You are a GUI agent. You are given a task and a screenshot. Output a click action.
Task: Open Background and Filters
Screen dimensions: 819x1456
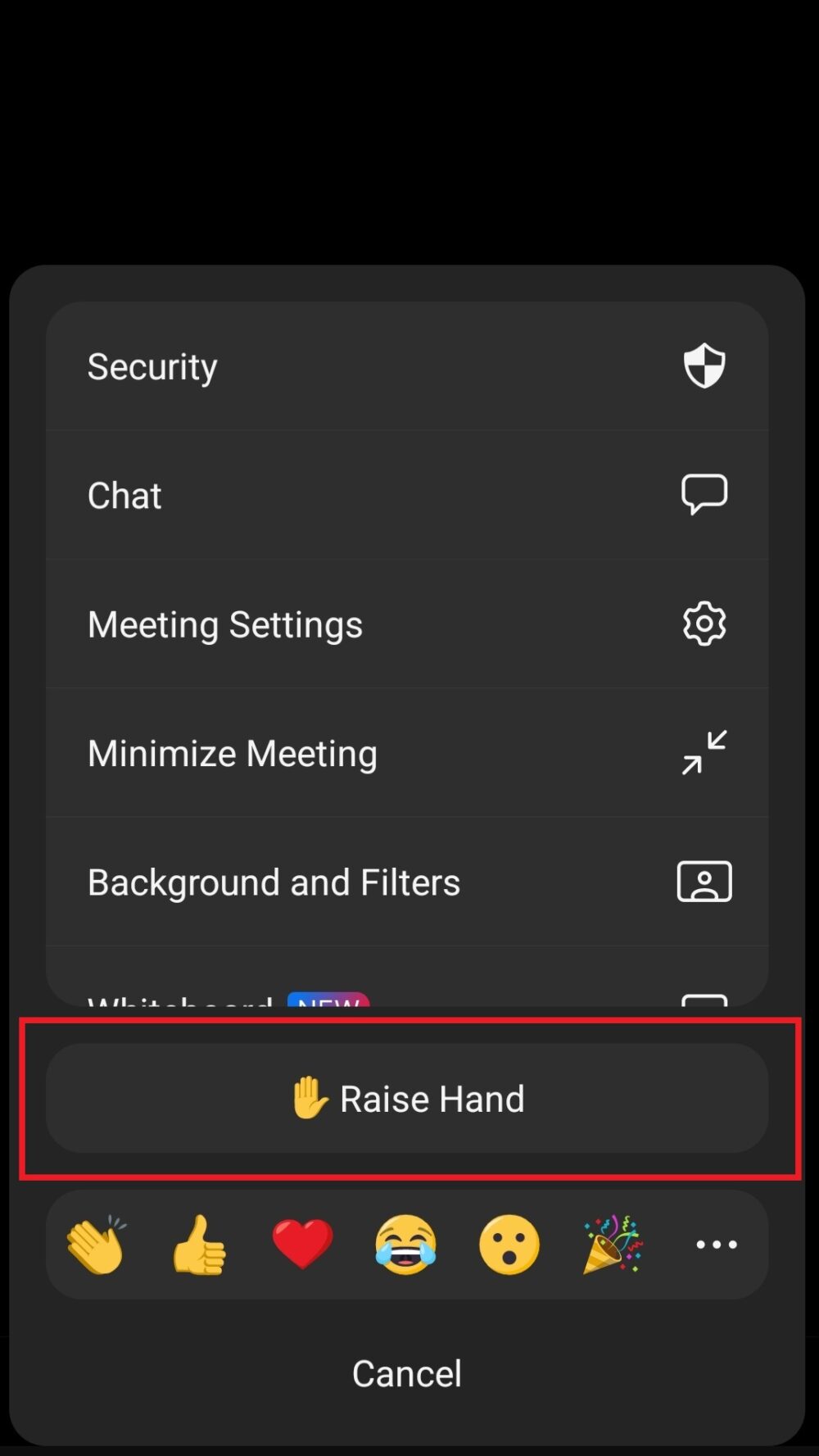[407, 882]
